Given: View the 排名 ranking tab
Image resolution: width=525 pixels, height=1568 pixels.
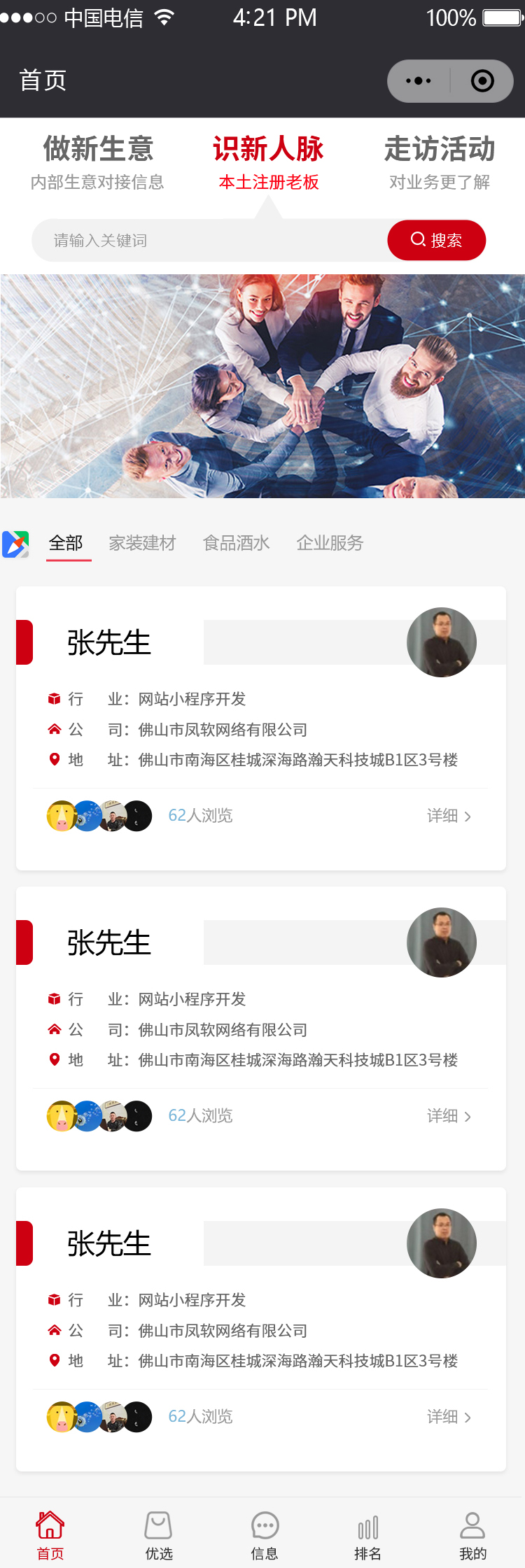Looking at the screenshot, I should click(x=368, y=1534).
